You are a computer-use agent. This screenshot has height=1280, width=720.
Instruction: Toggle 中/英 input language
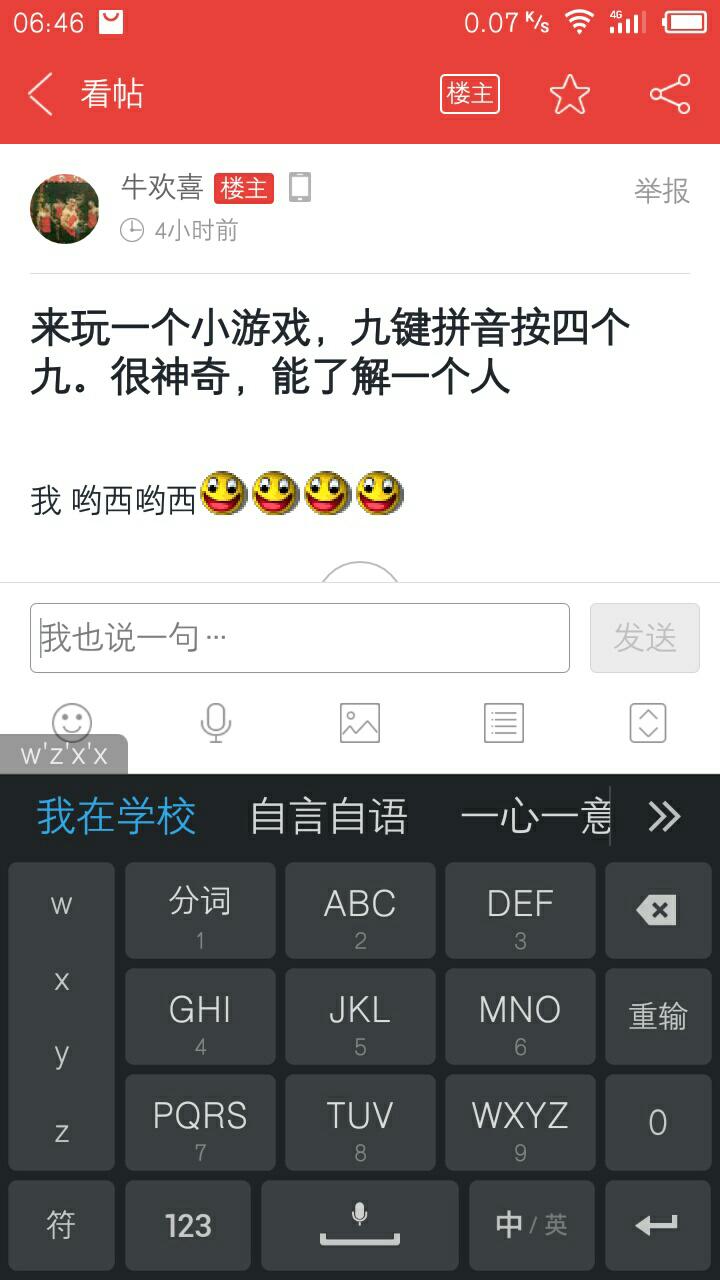[x=531, y=1225]
